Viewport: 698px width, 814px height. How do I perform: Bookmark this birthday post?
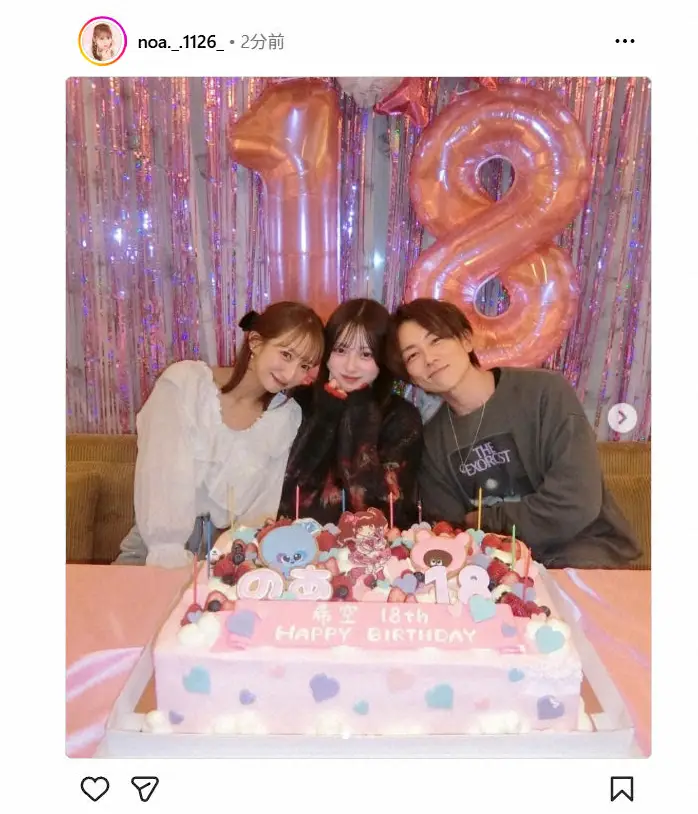(621, 789)
